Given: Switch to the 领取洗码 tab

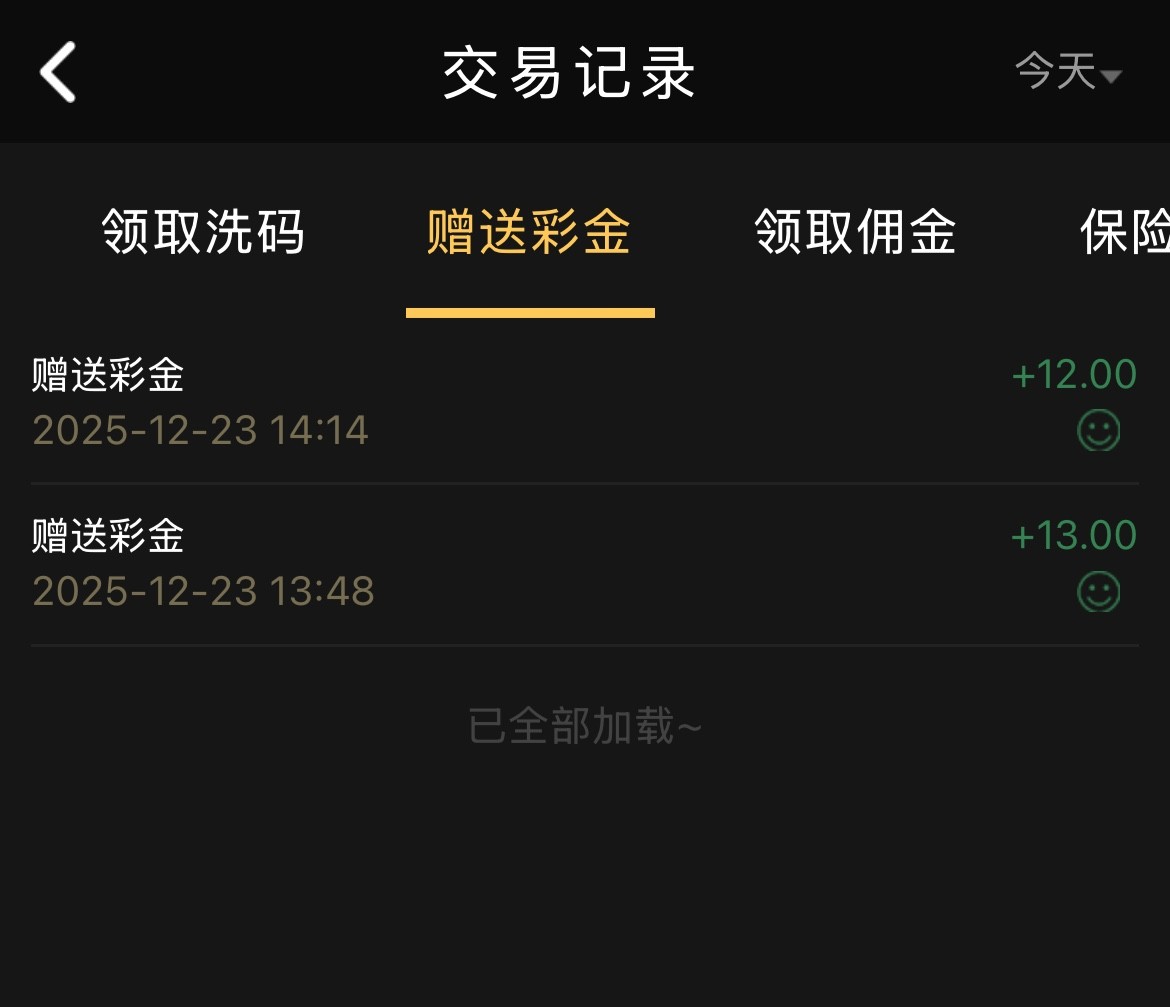Looking at the screenshot, I should [x=203, y=232].
